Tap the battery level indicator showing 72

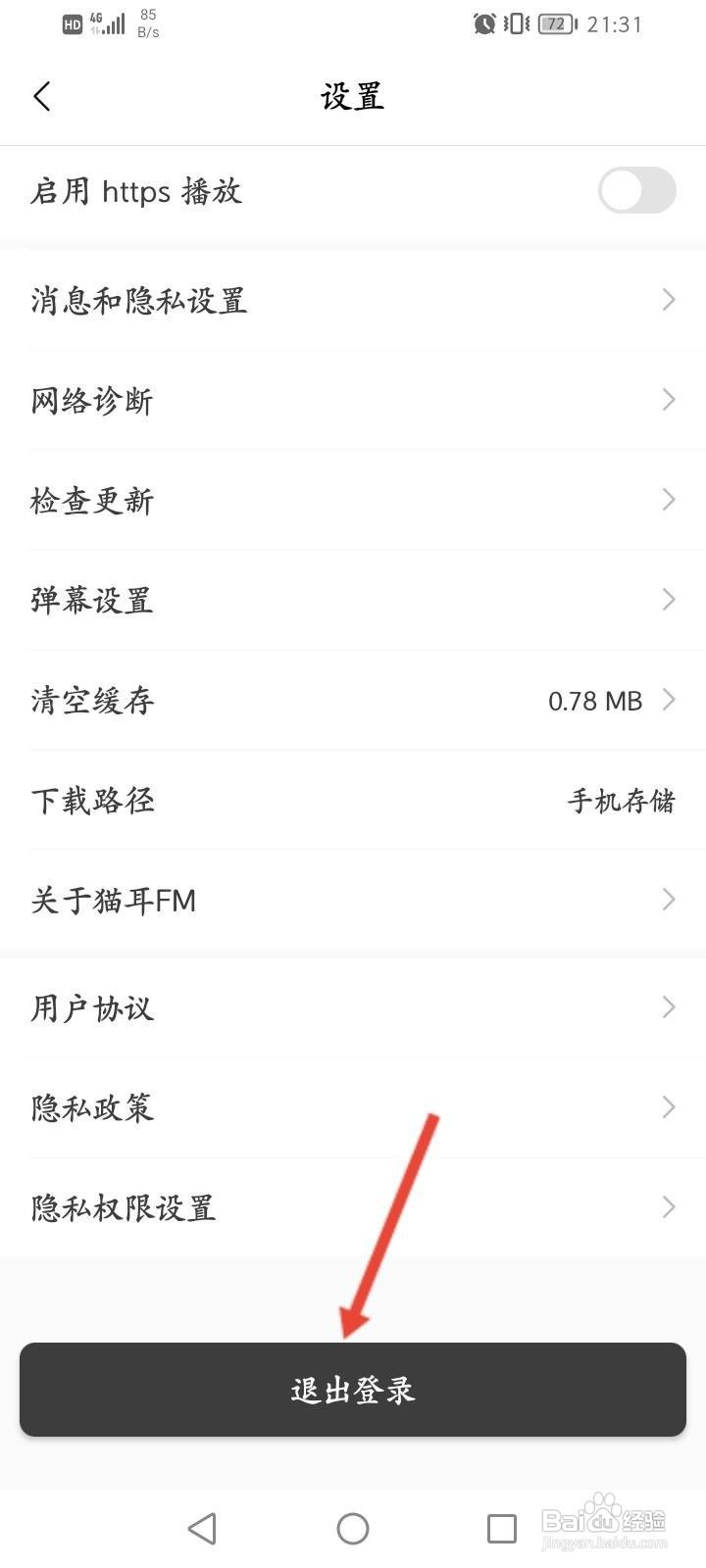(556, 24)
